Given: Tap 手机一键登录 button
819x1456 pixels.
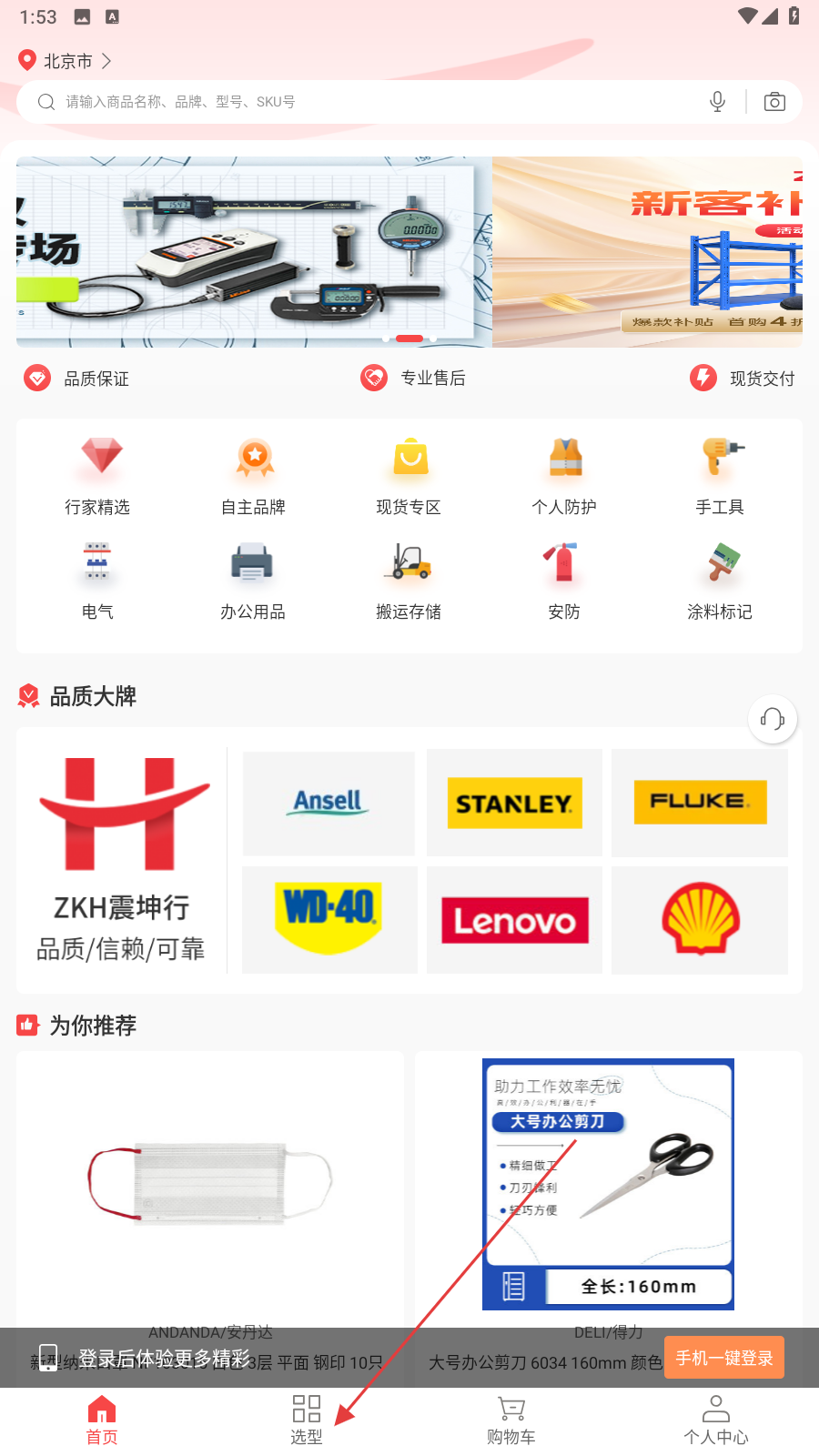Looking at the screenshot, I should [723, 1358].
